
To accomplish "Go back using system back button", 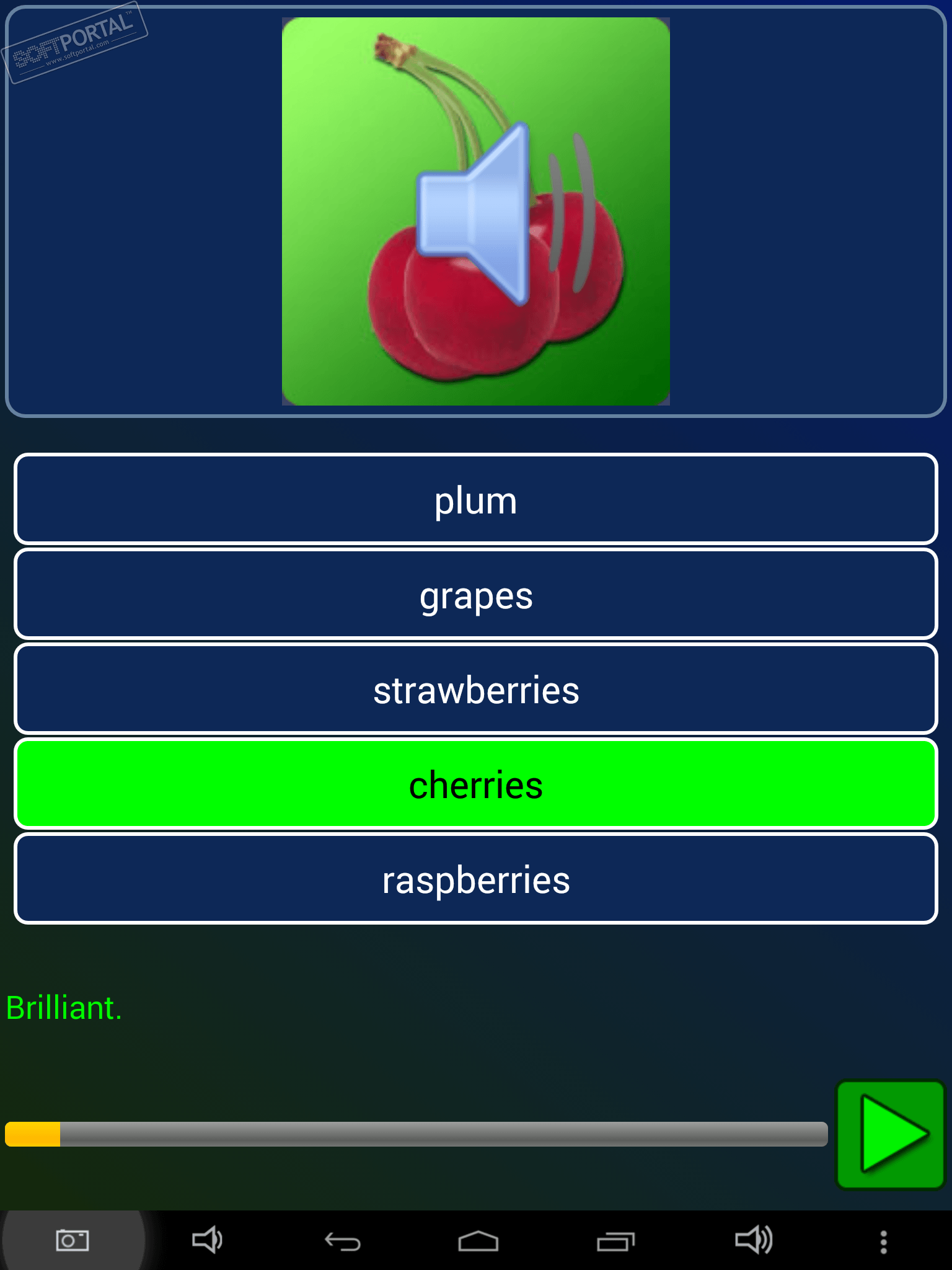I will pyautogui.click(x=343, y=1241).
